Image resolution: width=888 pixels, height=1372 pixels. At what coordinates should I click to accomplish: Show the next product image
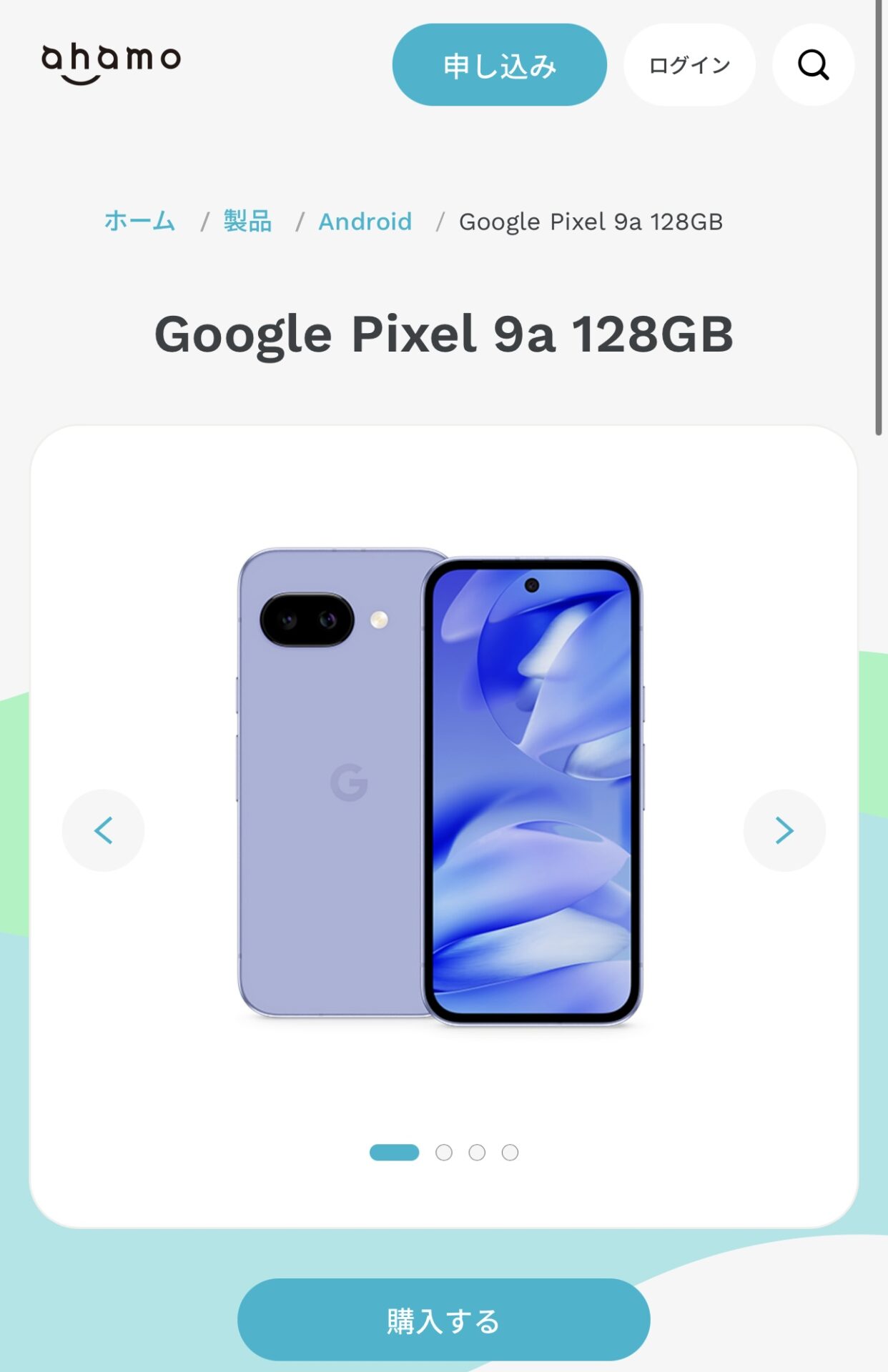click(x=784, y=830)
